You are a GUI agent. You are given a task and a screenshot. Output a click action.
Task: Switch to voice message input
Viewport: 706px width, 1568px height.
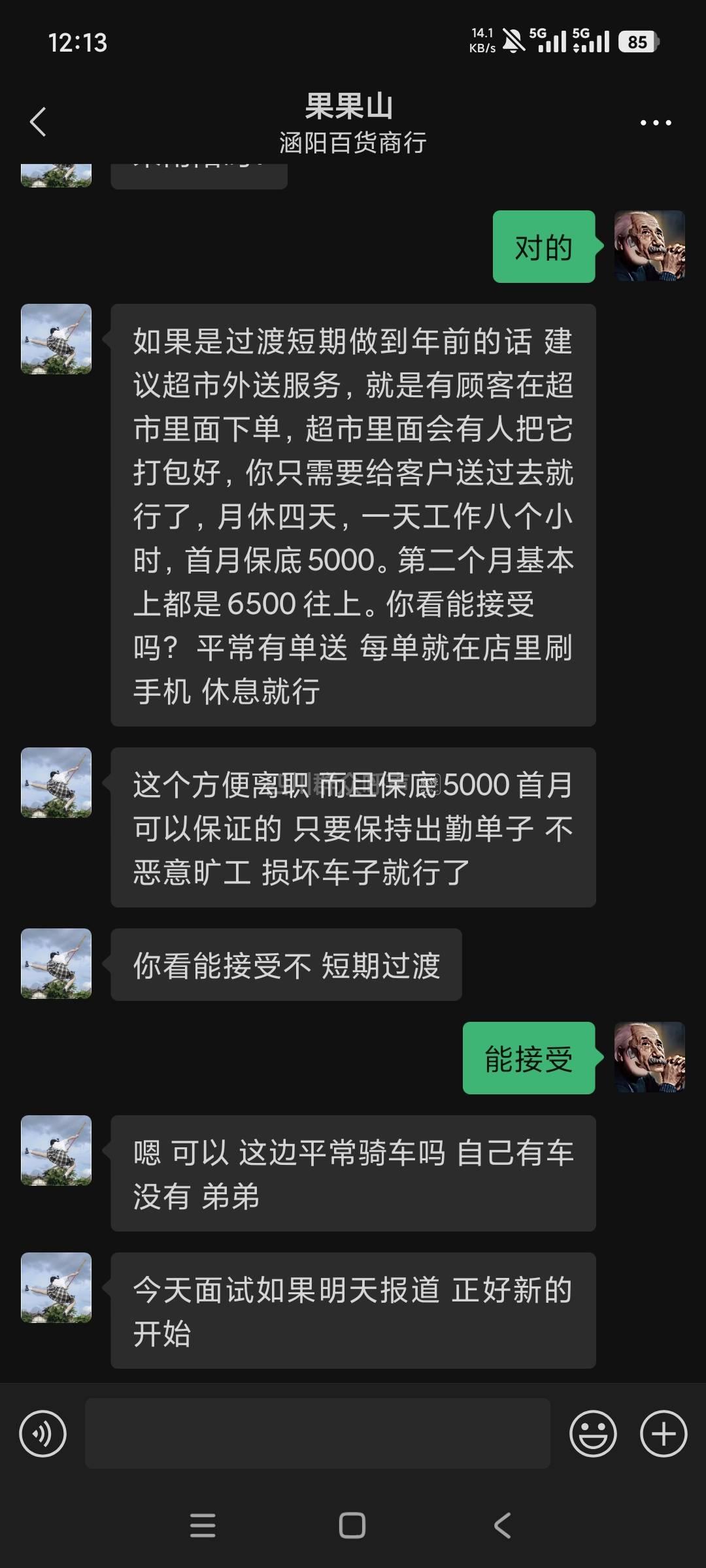43,1434
